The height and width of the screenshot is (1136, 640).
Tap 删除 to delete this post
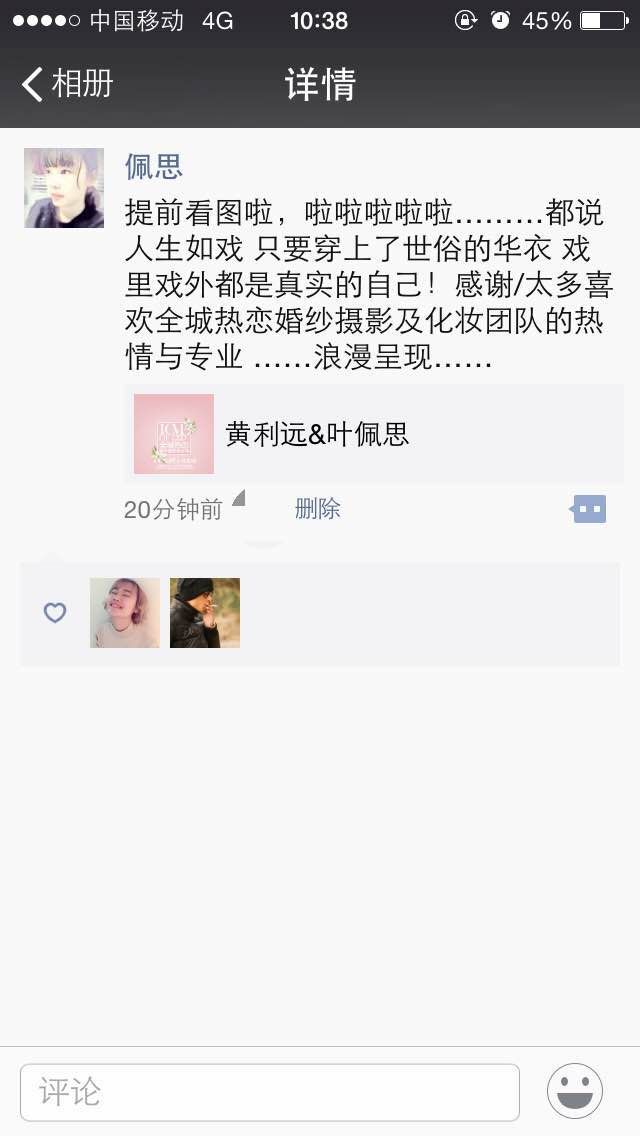pyautogui.click(x=317, y=509)
